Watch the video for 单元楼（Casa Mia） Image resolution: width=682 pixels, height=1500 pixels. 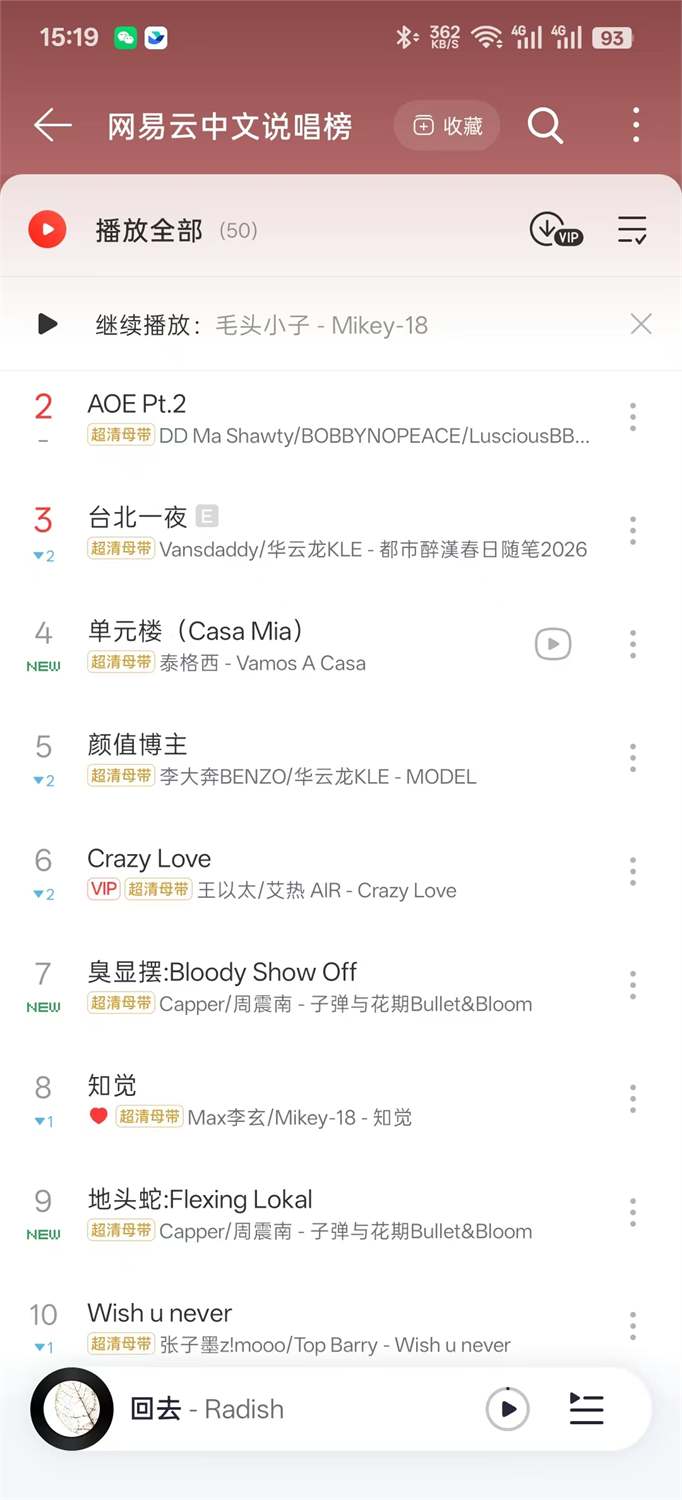pos(553,644)
